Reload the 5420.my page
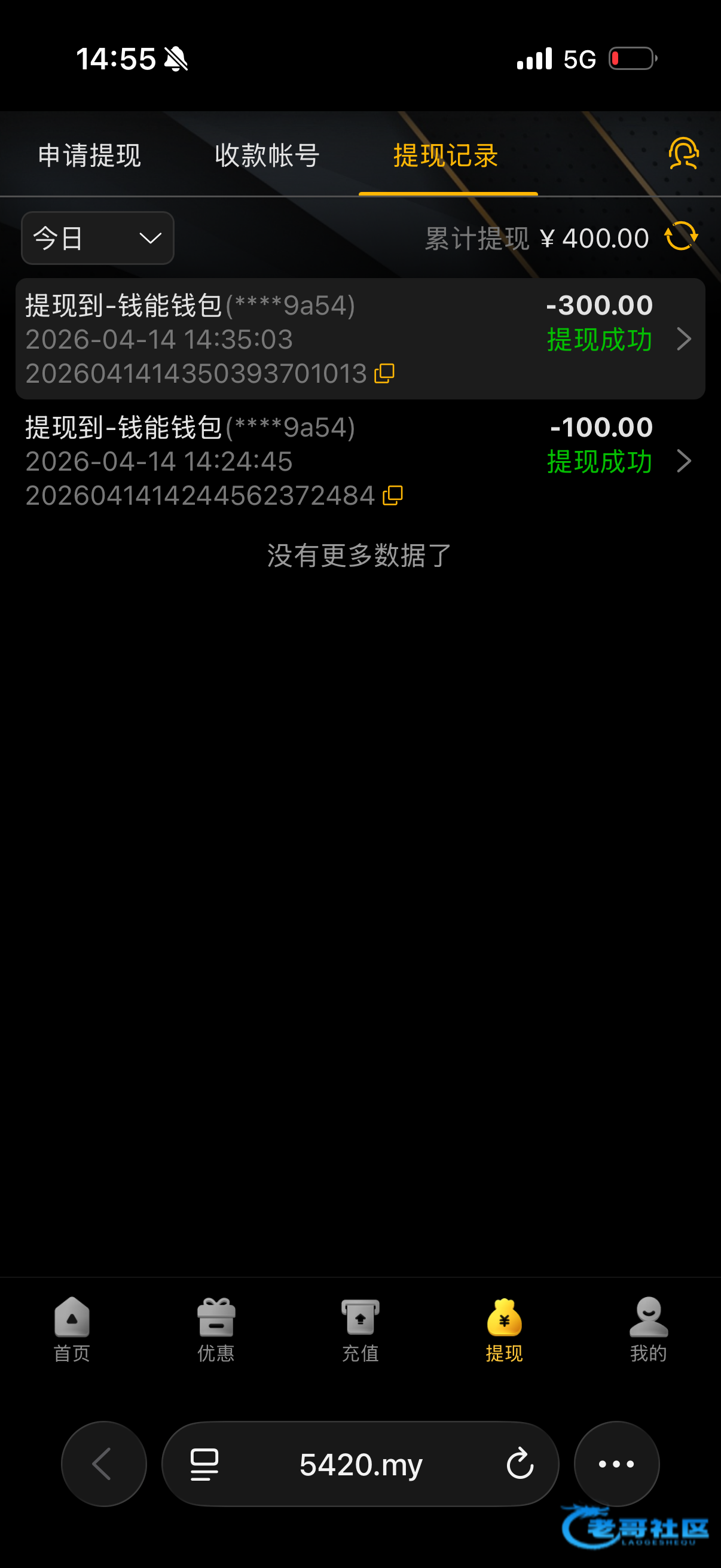 [x=520, y=1464]
